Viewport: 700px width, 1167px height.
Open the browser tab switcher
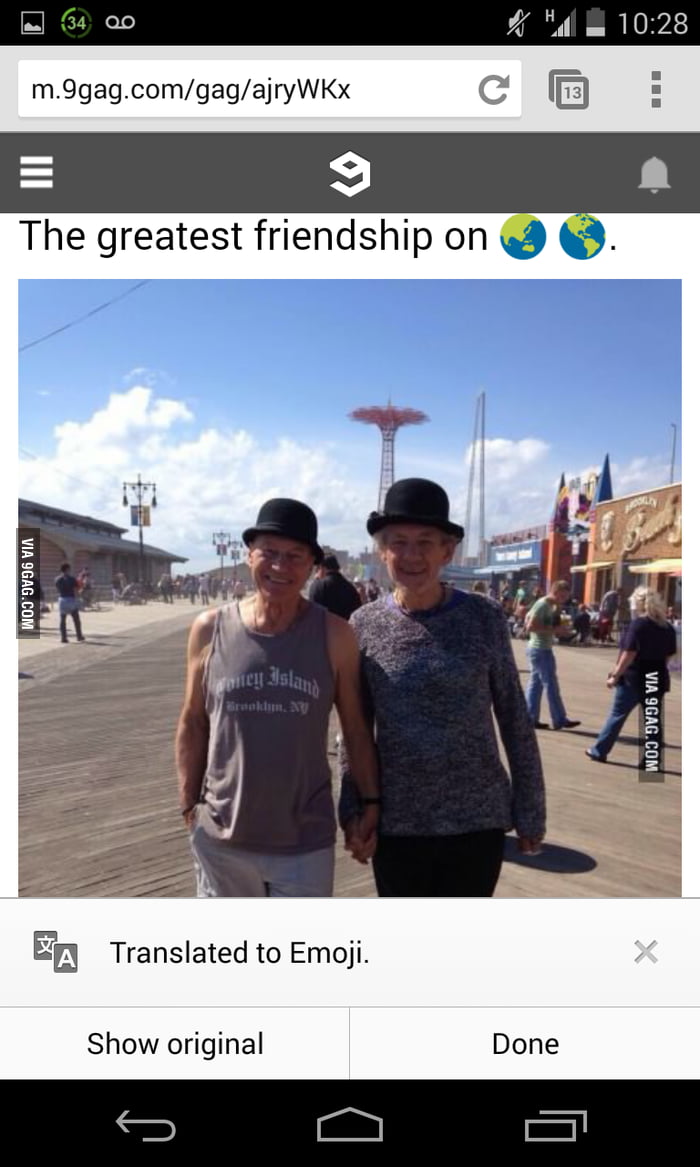(569, 90)
